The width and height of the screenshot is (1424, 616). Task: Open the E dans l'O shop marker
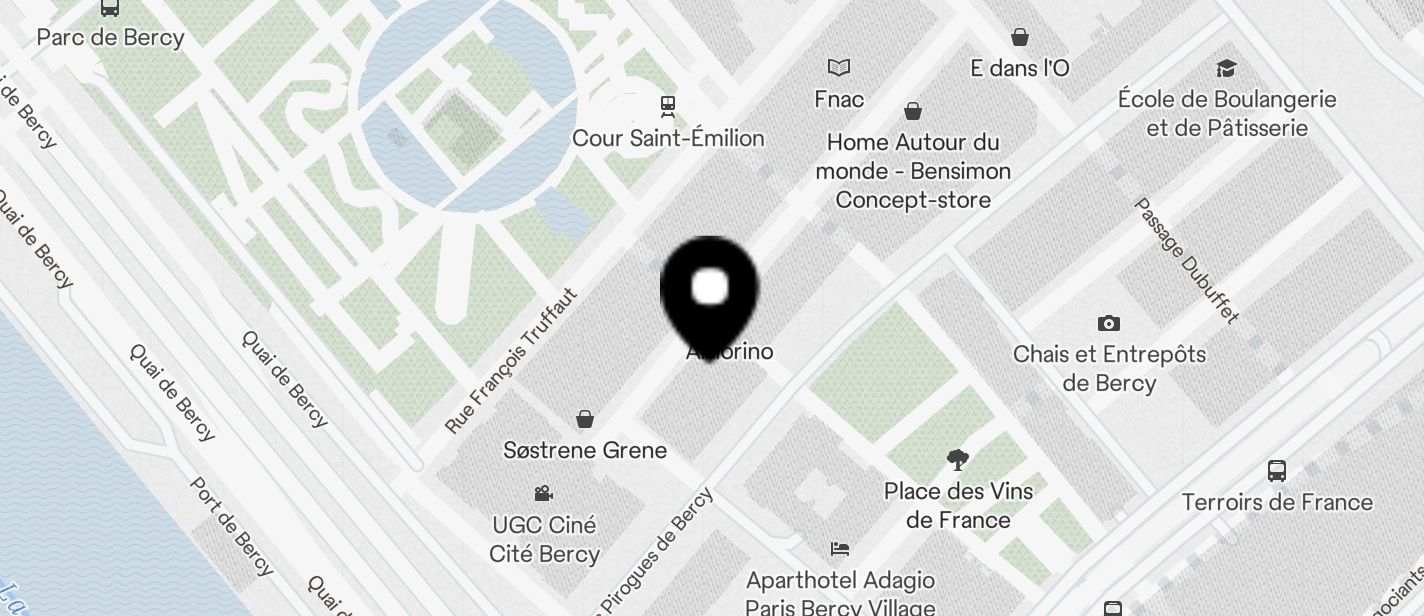click(x=1019, y=38)
